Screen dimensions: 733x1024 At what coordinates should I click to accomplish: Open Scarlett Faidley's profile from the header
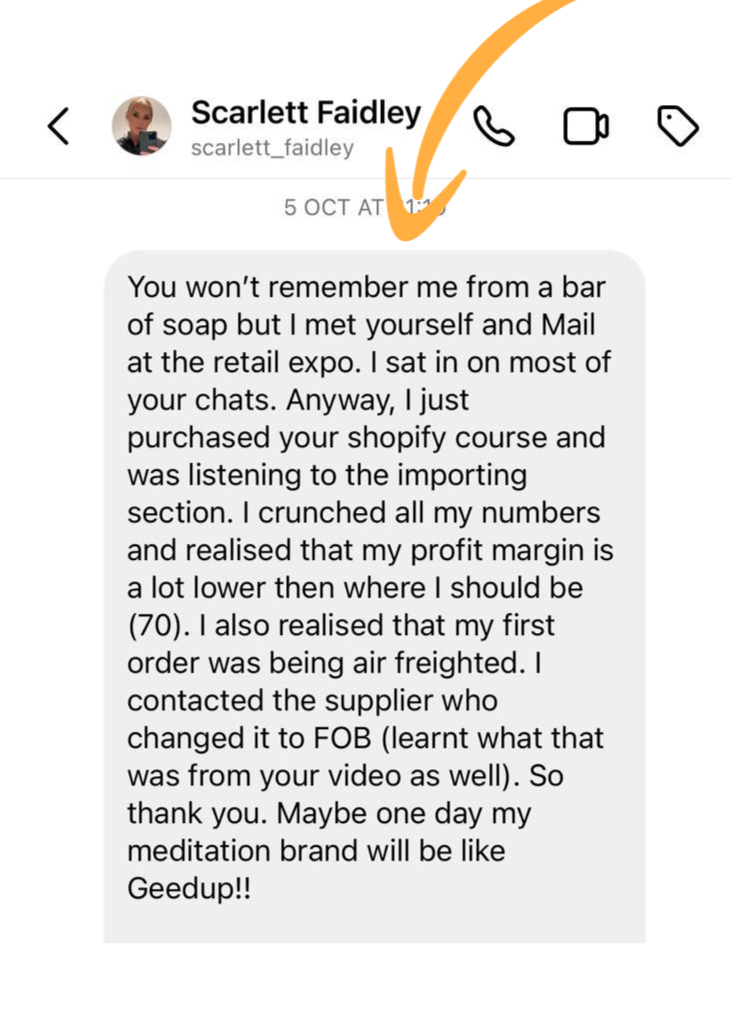pos(305,126)
